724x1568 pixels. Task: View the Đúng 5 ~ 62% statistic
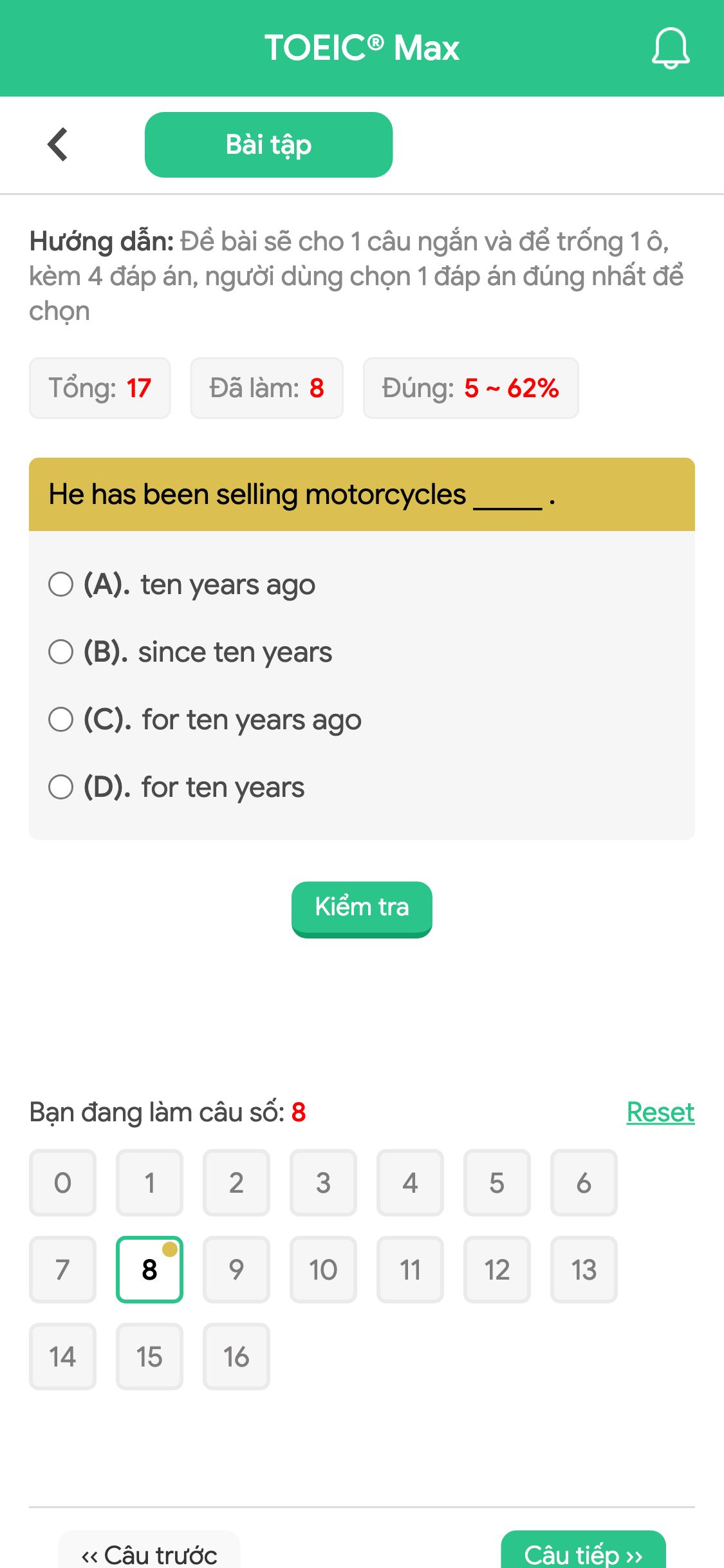pos(470,387)
